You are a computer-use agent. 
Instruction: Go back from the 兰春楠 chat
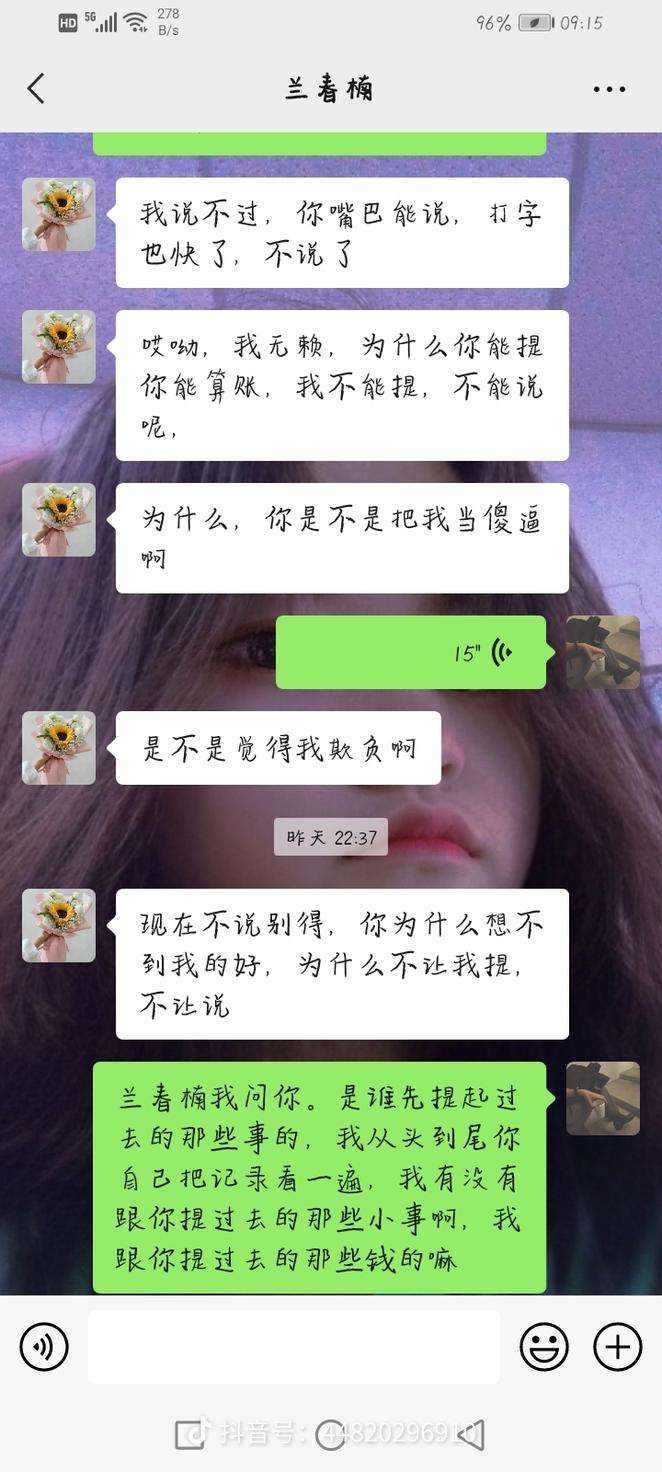pyautogui.click(x=36, y=89)
